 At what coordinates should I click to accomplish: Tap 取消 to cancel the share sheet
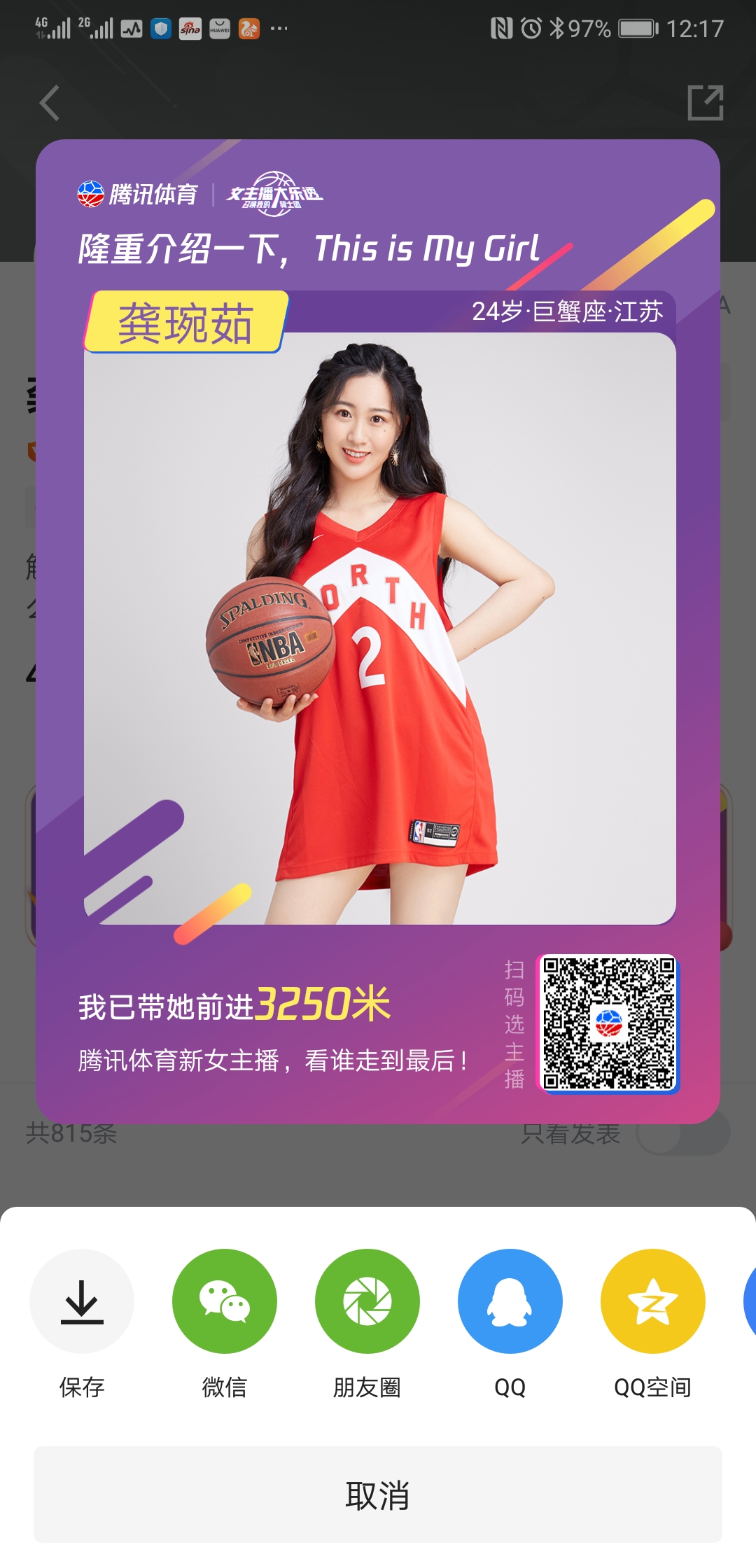[x=378, y=1494]
